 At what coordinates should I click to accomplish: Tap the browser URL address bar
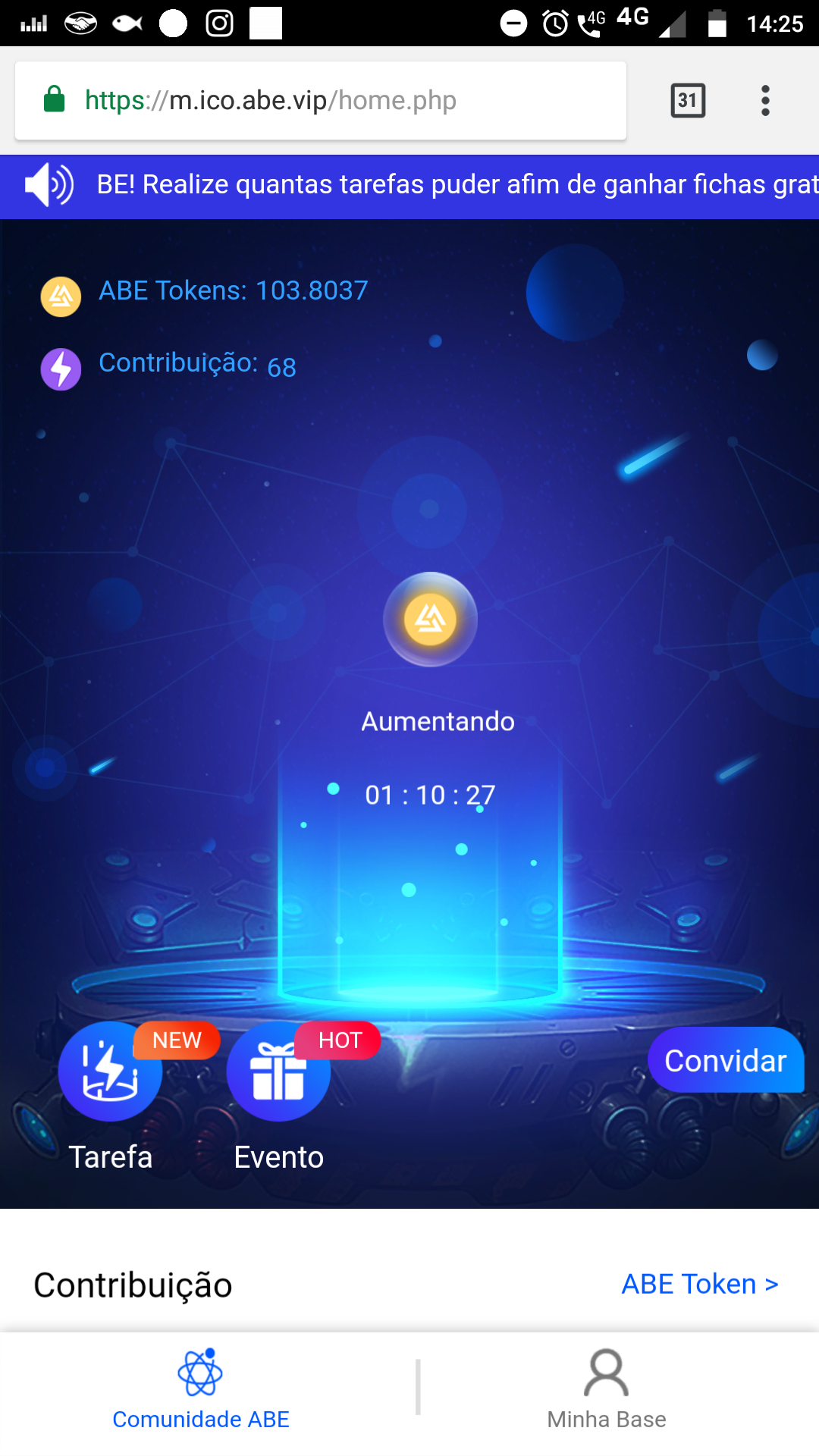pos(318,100)
